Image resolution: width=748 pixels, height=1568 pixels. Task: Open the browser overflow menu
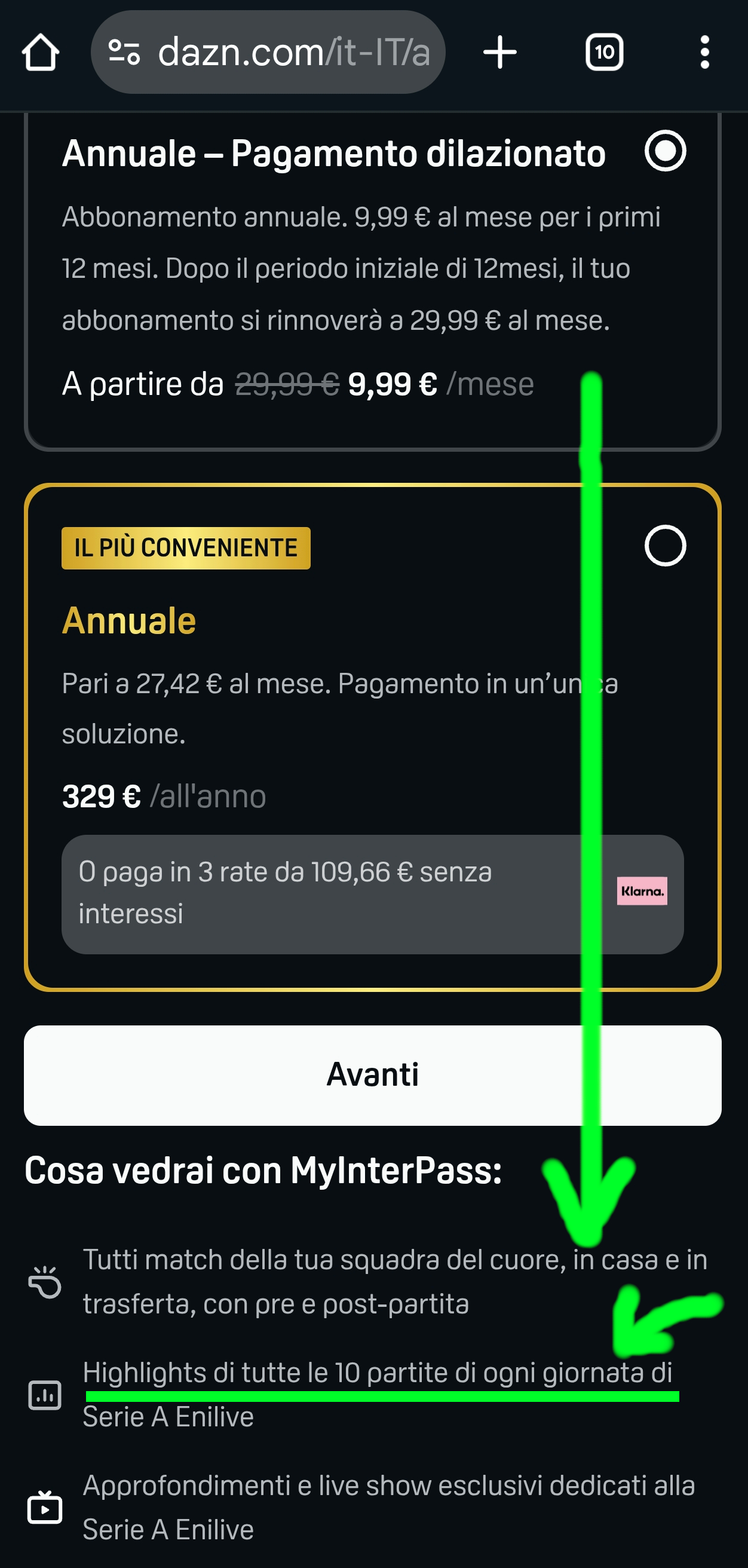point(704,53)
